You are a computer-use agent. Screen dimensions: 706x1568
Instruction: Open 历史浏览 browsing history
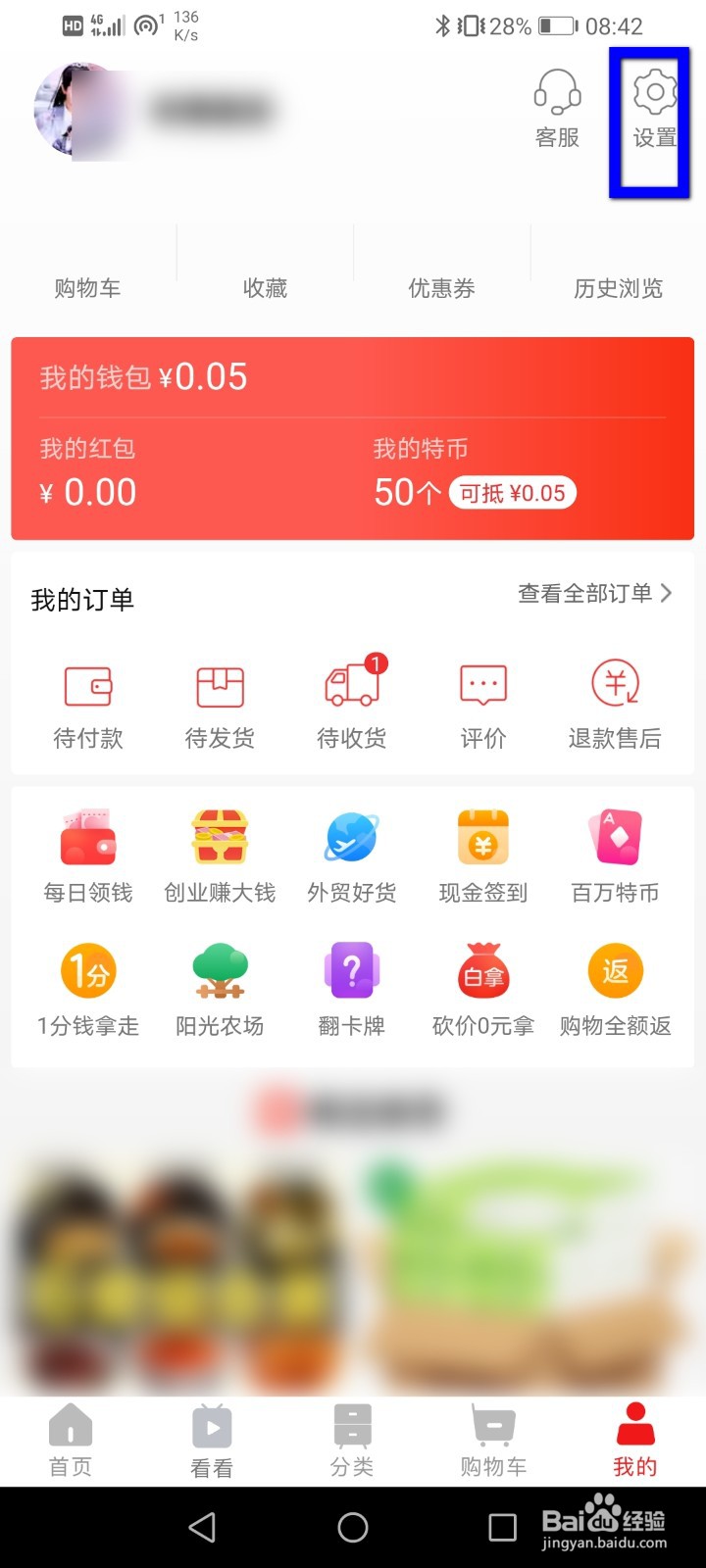[618, 288]
